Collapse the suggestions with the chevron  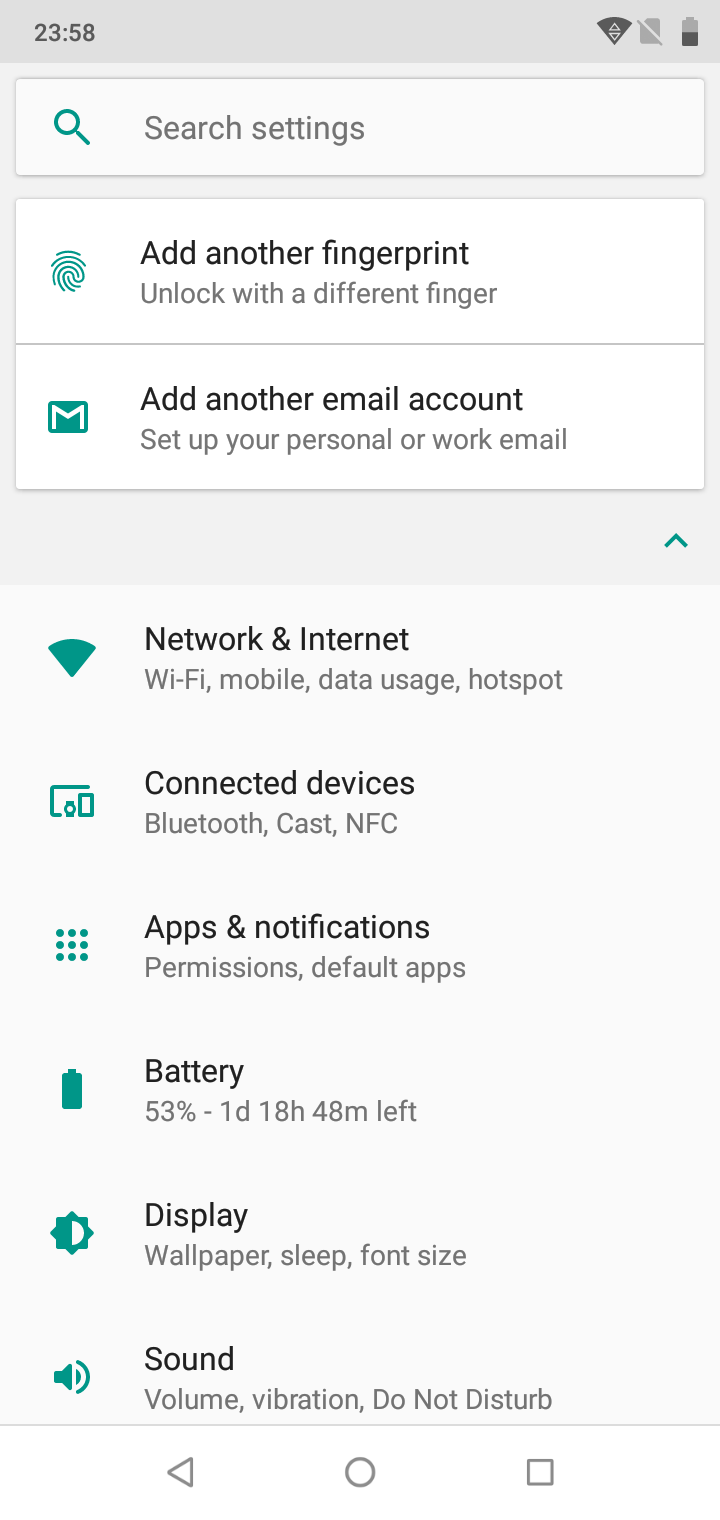click(x=676, y=541)
